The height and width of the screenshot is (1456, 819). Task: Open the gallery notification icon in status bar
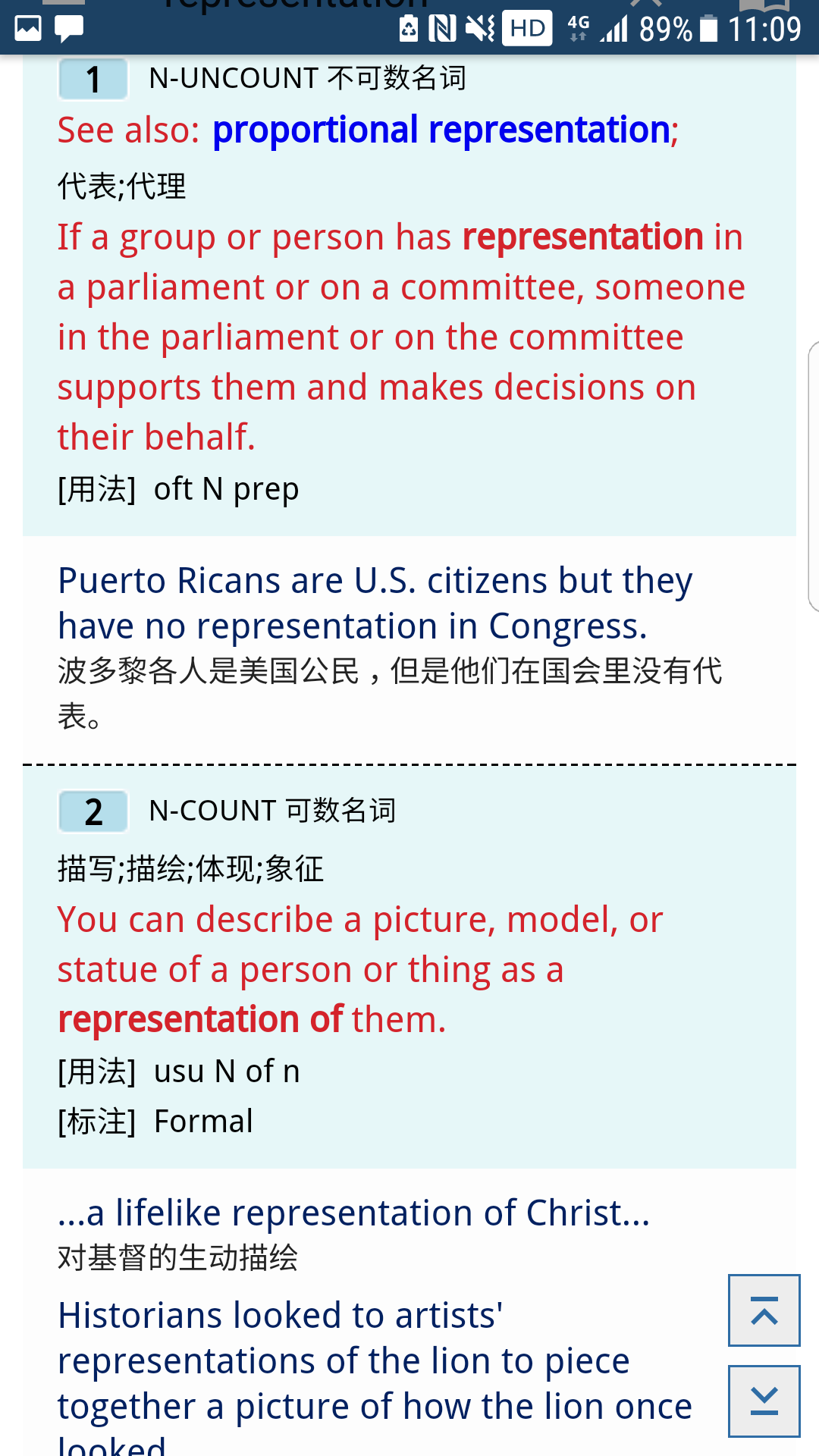27,29
